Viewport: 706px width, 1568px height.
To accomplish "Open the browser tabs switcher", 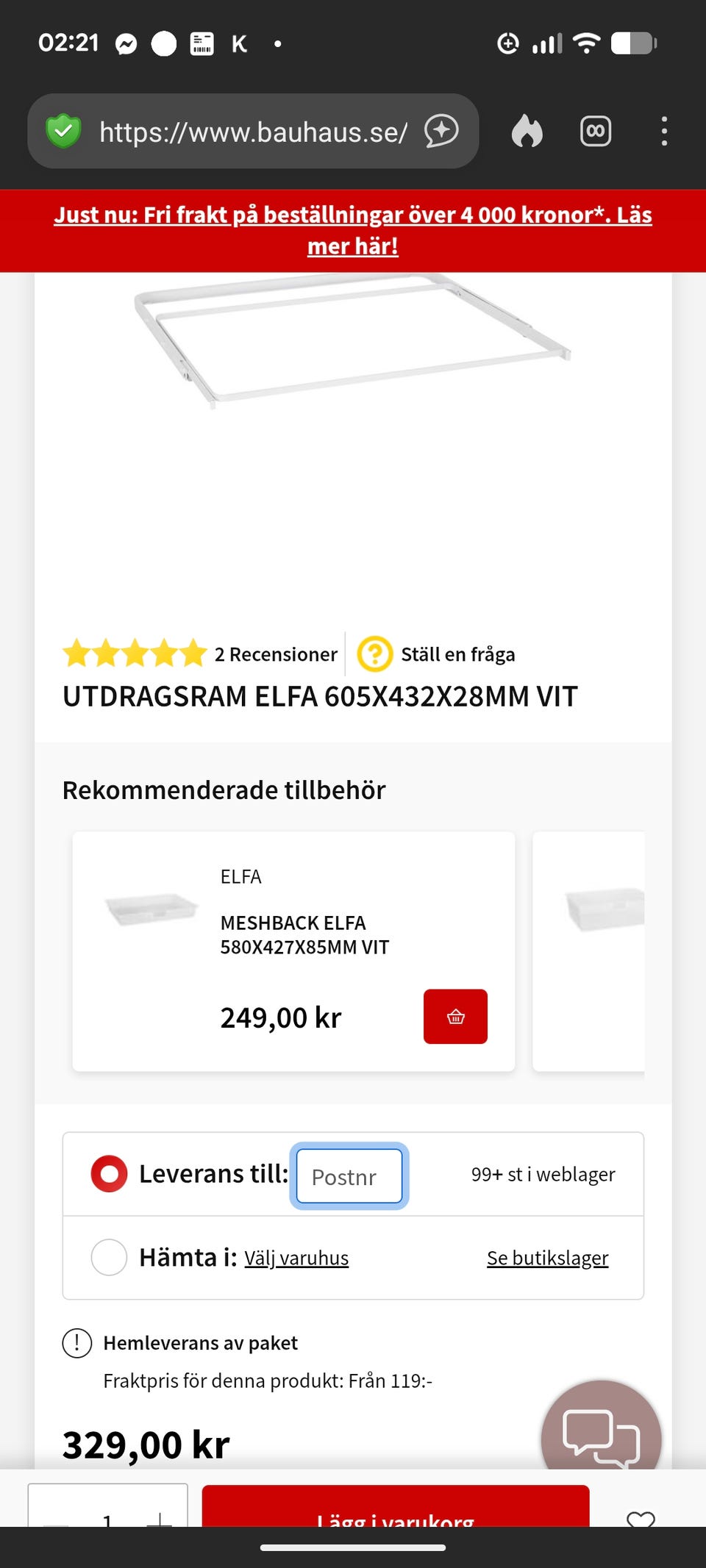I will [x=595, y=132].
